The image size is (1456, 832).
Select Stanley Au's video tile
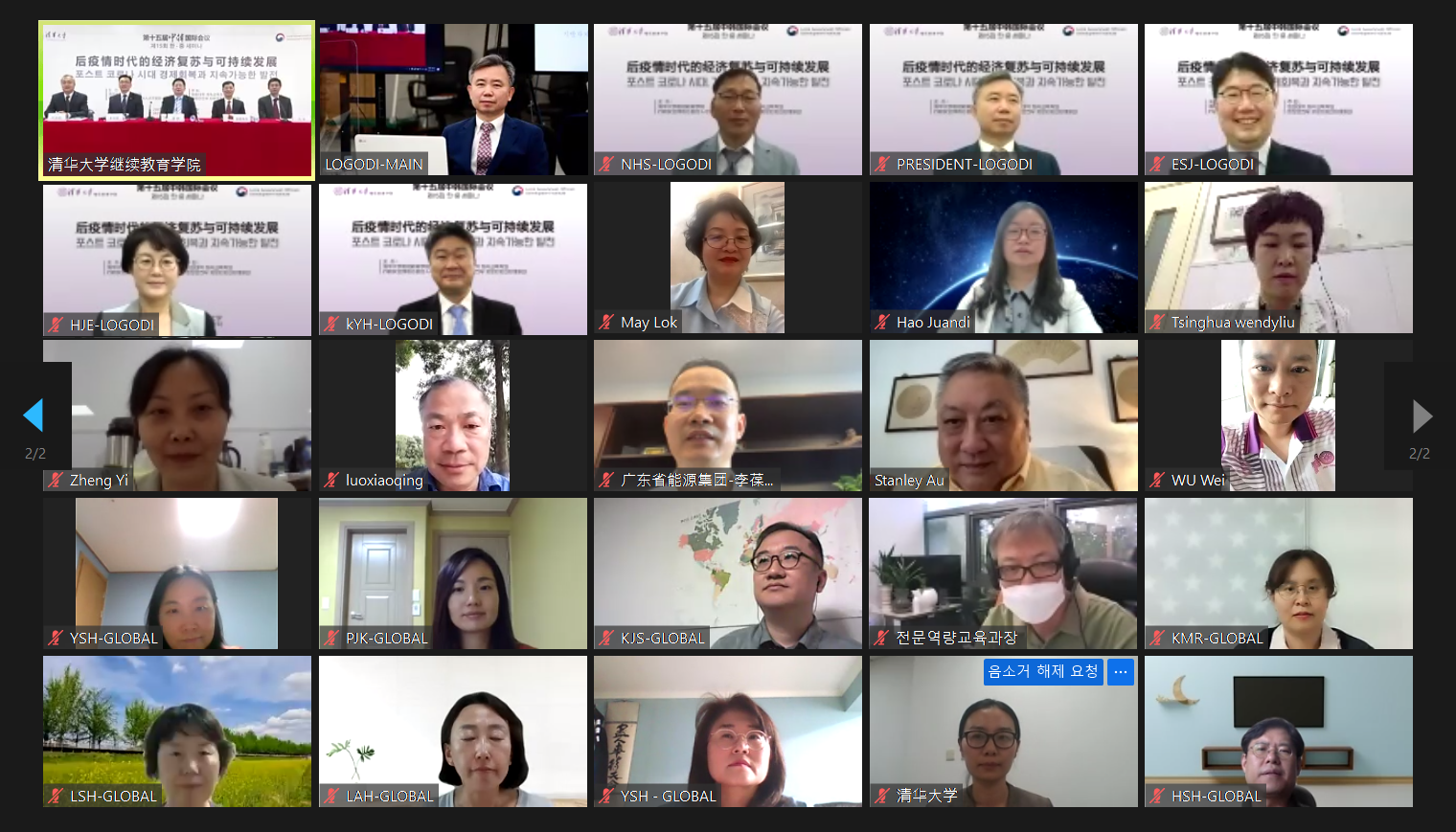[x=1003, y=416]
